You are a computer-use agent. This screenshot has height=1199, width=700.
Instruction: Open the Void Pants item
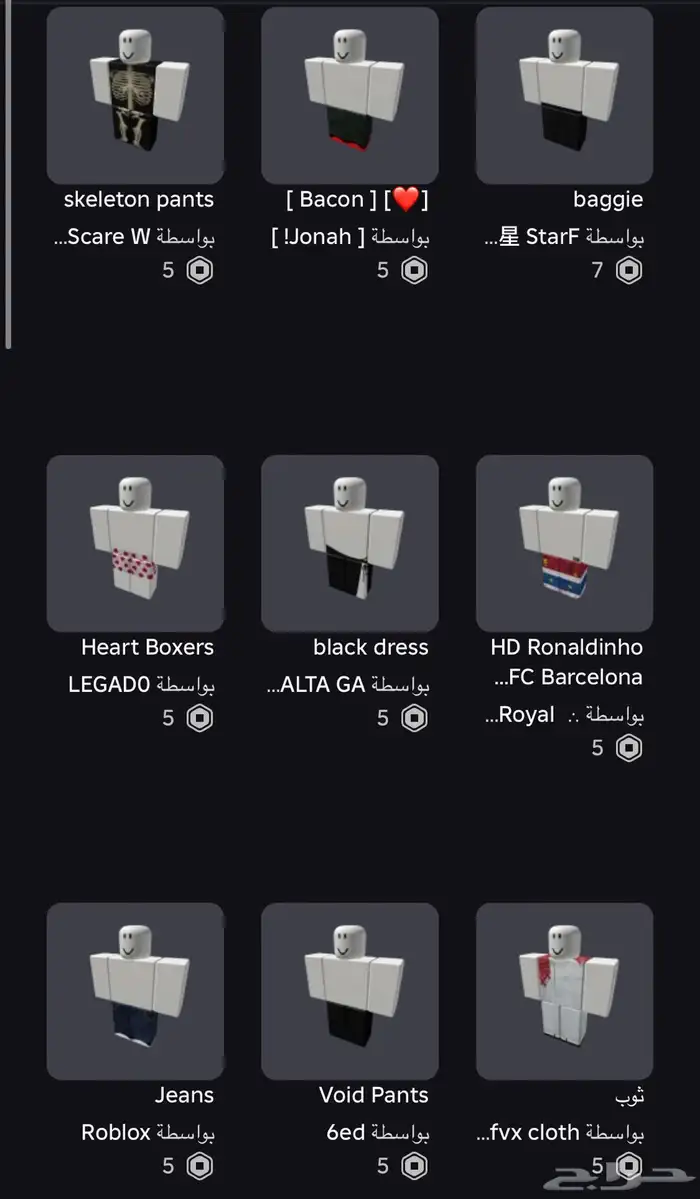pos(350,992)
